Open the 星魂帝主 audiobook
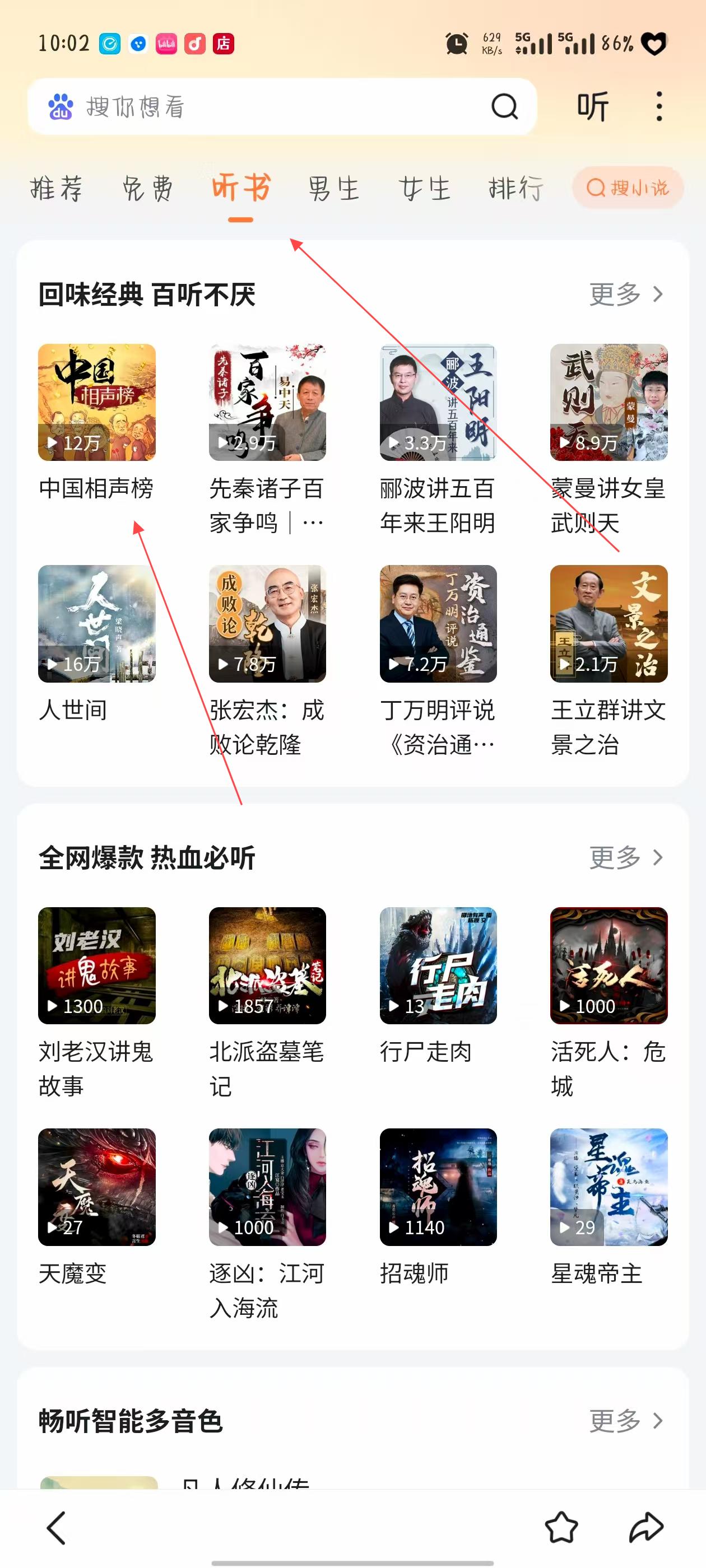Screen dimensions: 706x1568 click(x=609, y=1187)
